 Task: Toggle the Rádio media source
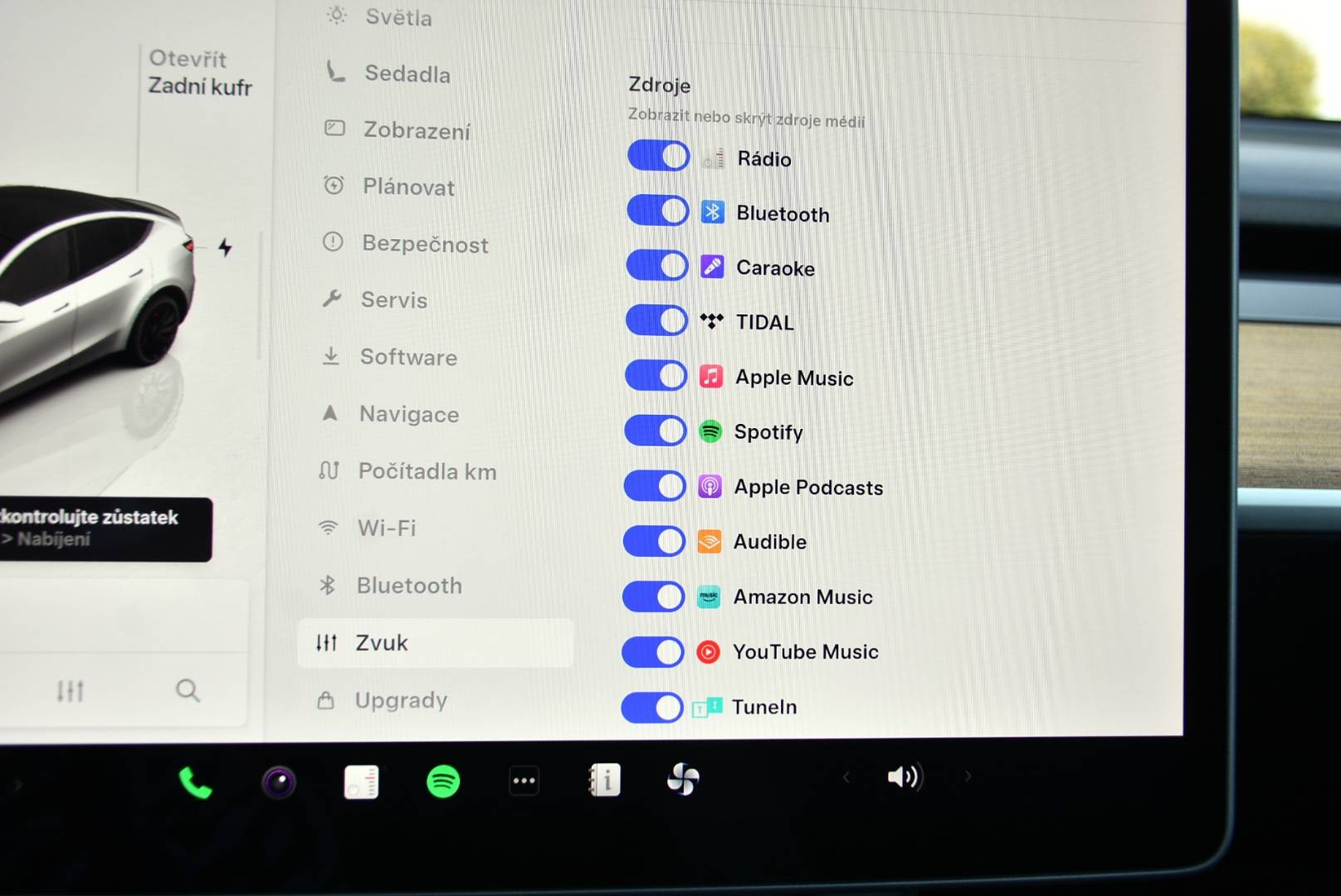[658, 156]
